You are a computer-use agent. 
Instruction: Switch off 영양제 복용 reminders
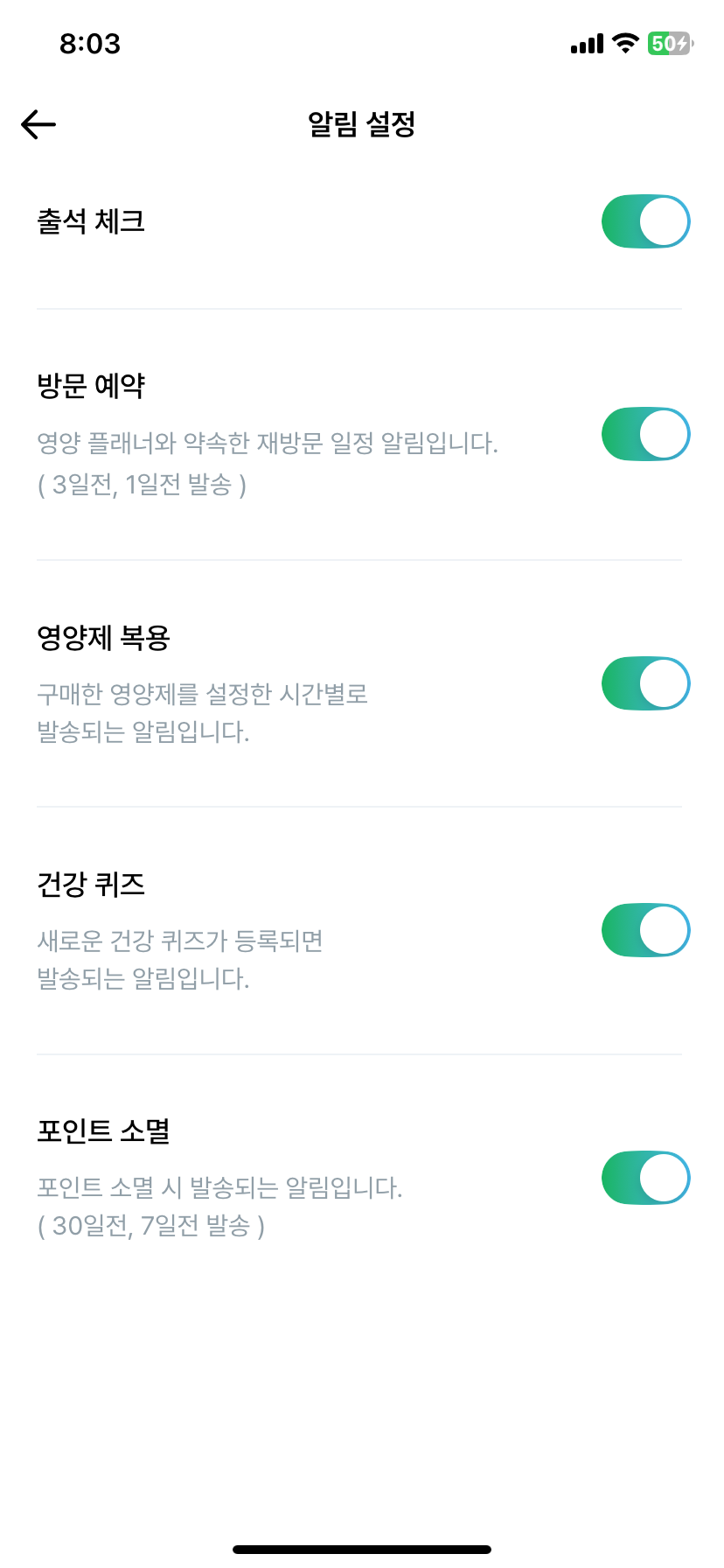coord(645,683)
